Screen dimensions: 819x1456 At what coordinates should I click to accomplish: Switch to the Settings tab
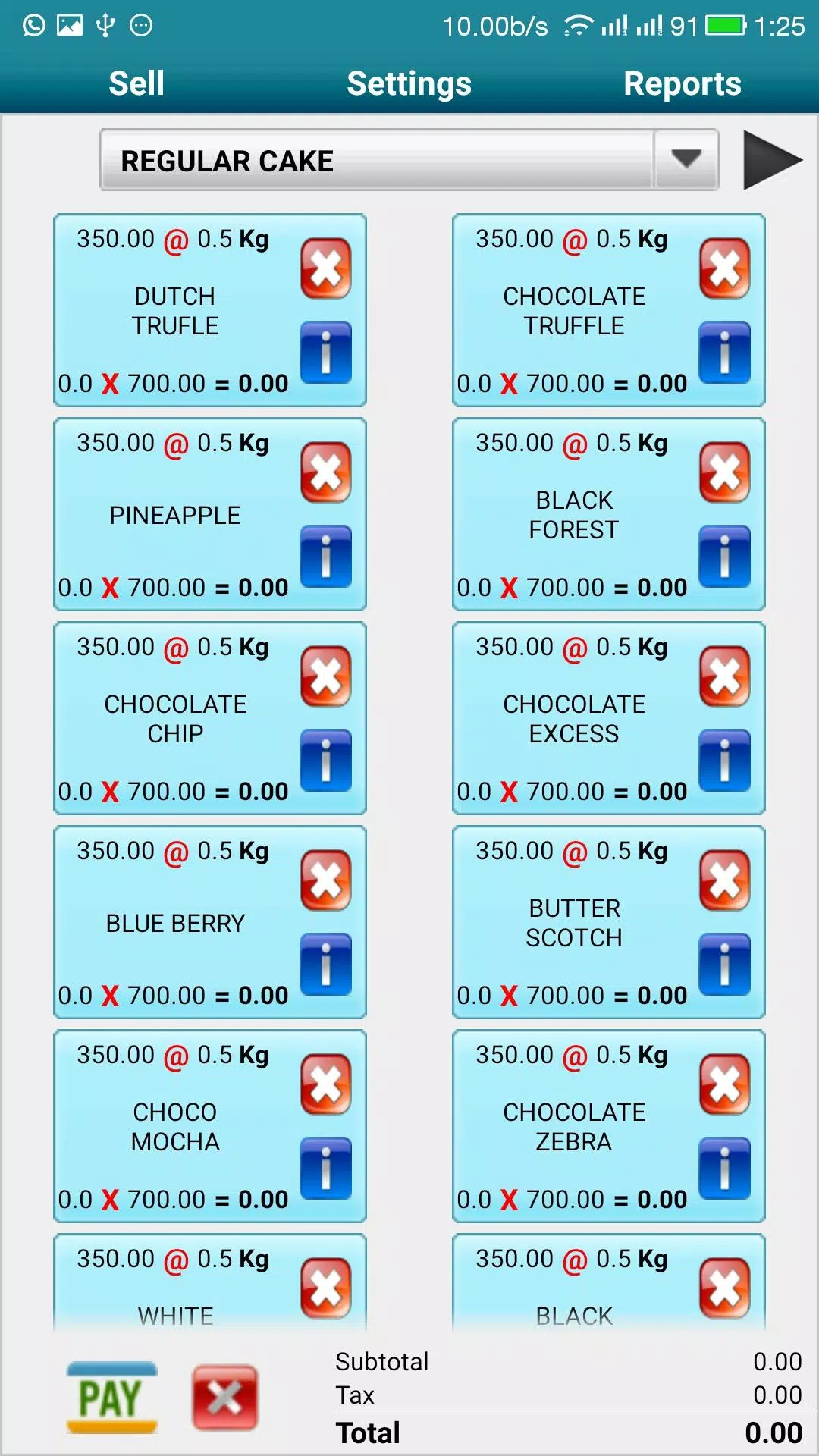(409, 83)
